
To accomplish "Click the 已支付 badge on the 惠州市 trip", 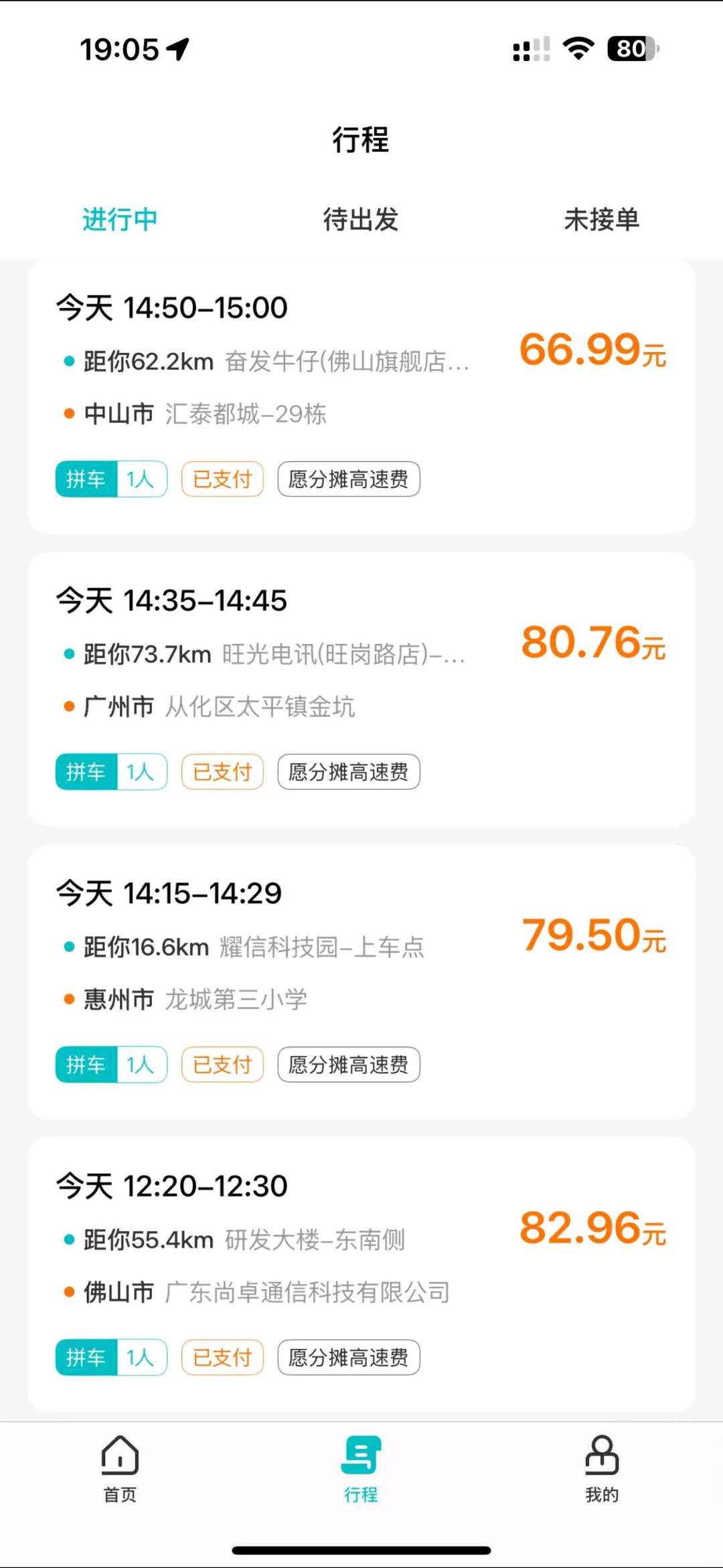I will (222, 1065).
